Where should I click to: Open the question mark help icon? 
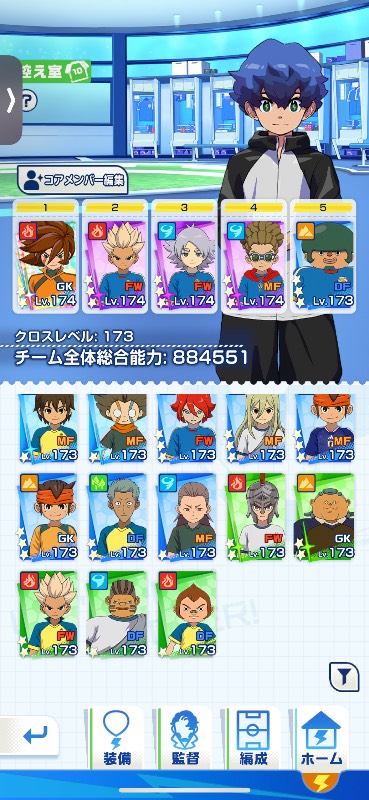pyautogui.click(x=30, y=101)
